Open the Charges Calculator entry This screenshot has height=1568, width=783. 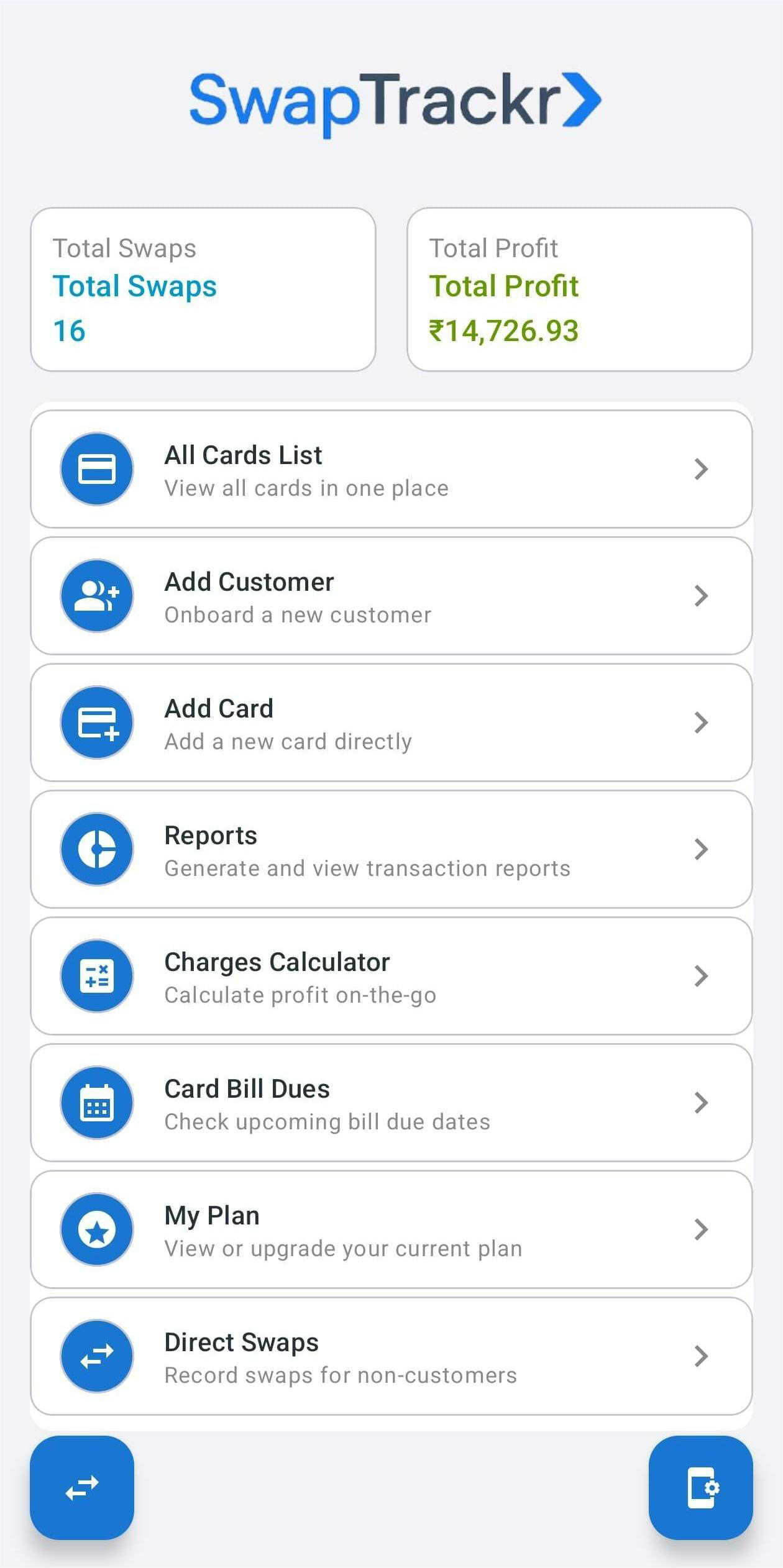pos(391,976)
